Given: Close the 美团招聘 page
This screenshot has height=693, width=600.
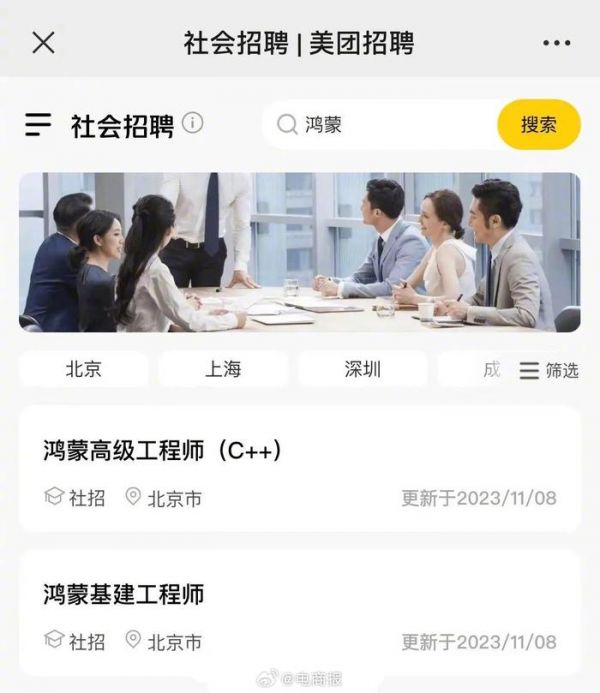Looking at the screenshot, I should pyautogui.click(x=43, y=43).
